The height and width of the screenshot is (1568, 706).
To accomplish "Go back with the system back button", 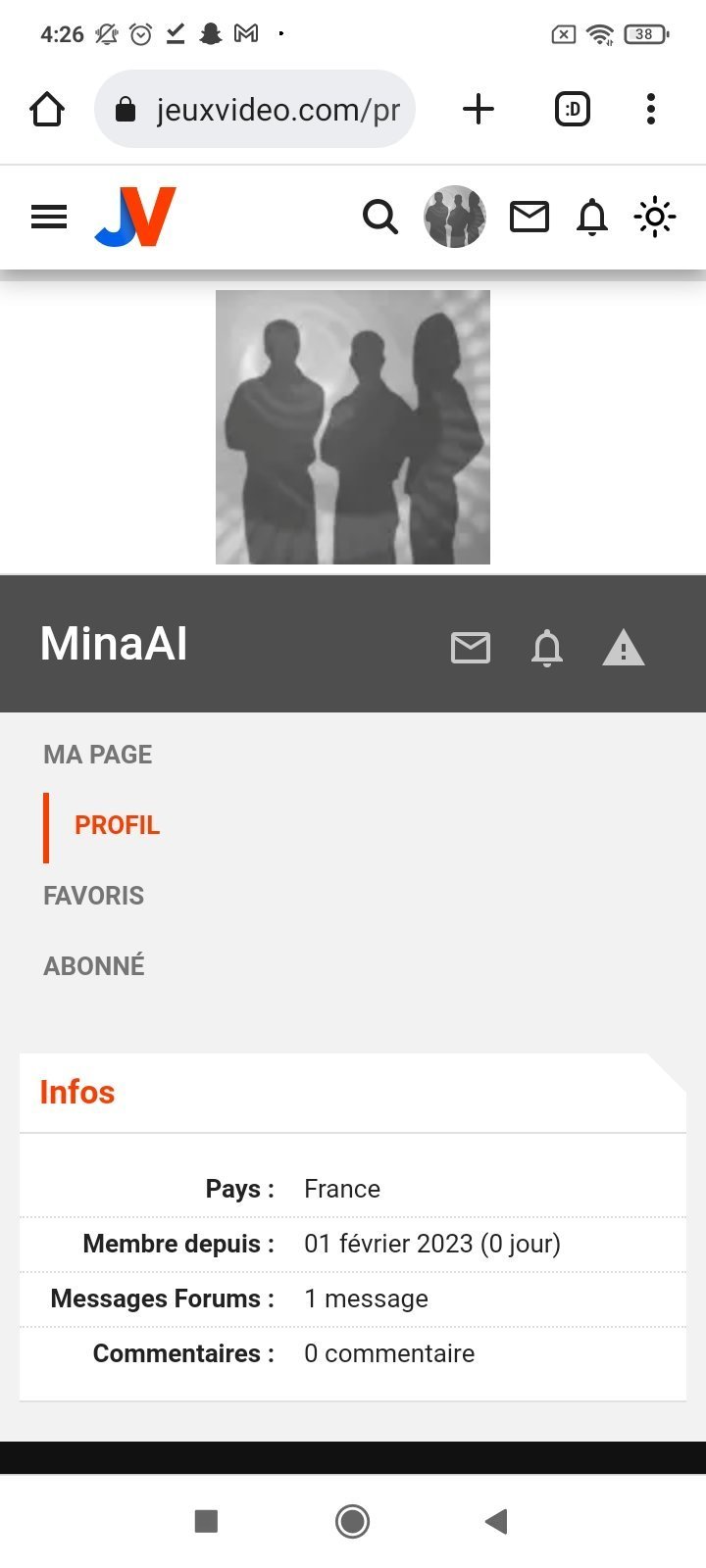I will 496,1521.
